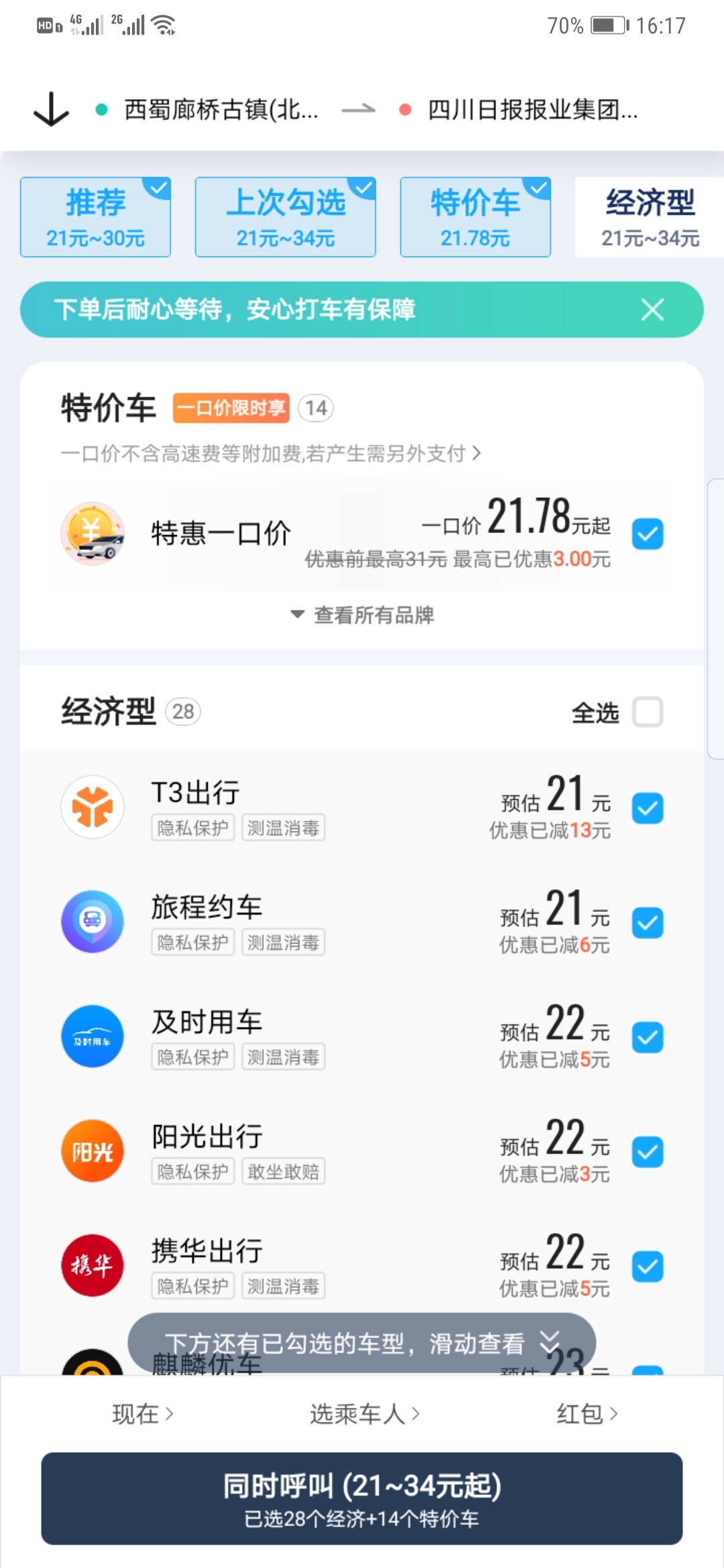
Task: Tap the down arrow to collapse panel
Action: [51, 109]
